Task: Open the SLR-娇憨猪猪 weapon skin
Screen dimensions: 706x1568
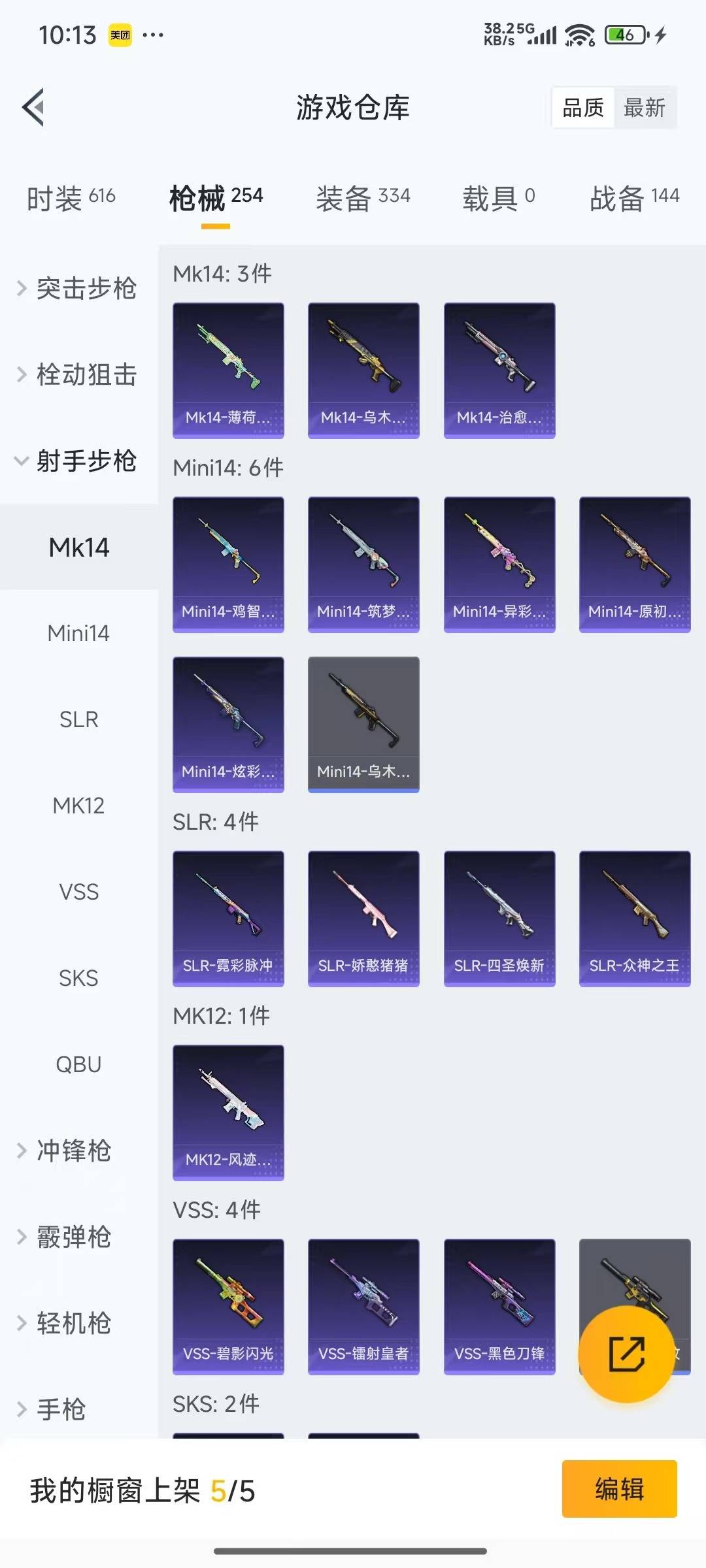Action: pos(363,917)
